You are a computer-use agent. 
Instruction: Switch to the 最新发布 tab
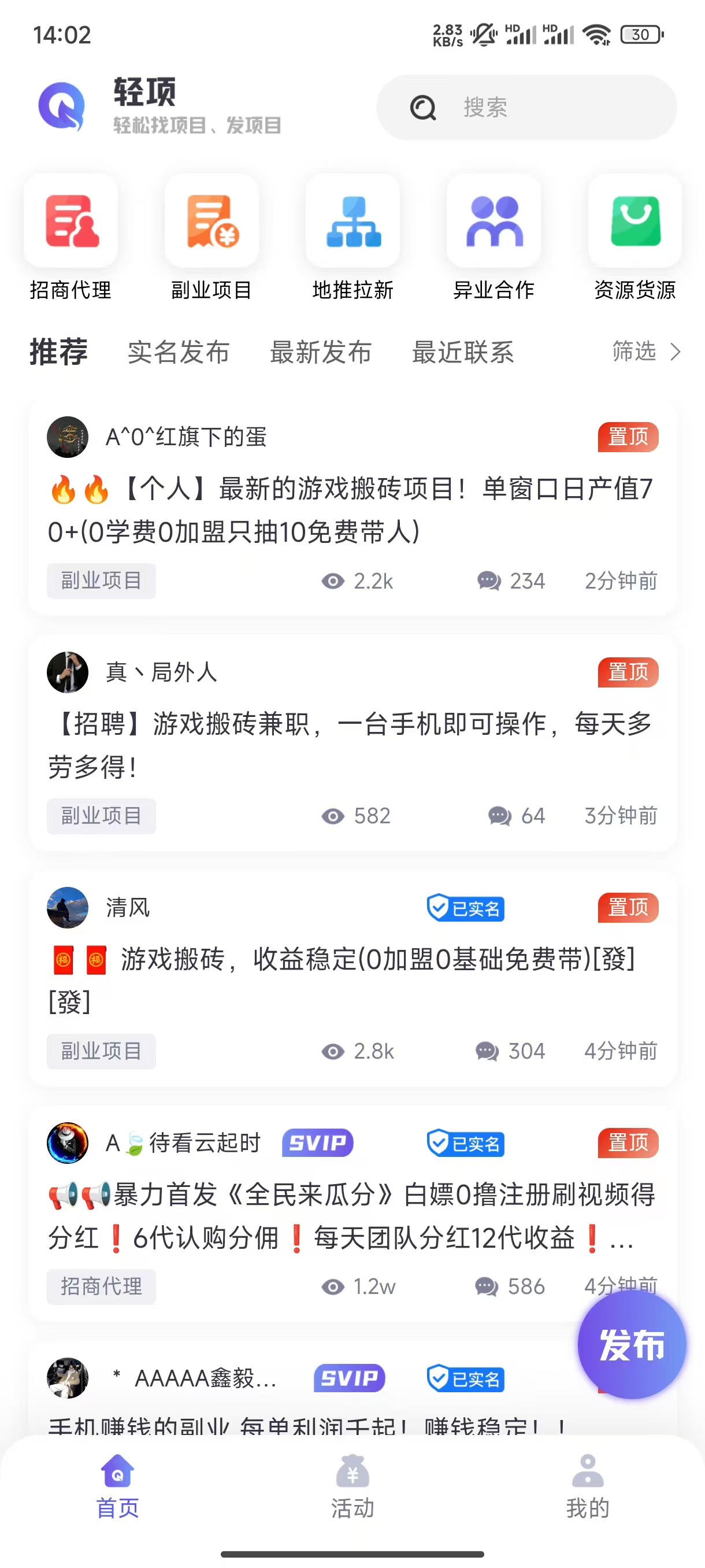[x=321, y=353]
